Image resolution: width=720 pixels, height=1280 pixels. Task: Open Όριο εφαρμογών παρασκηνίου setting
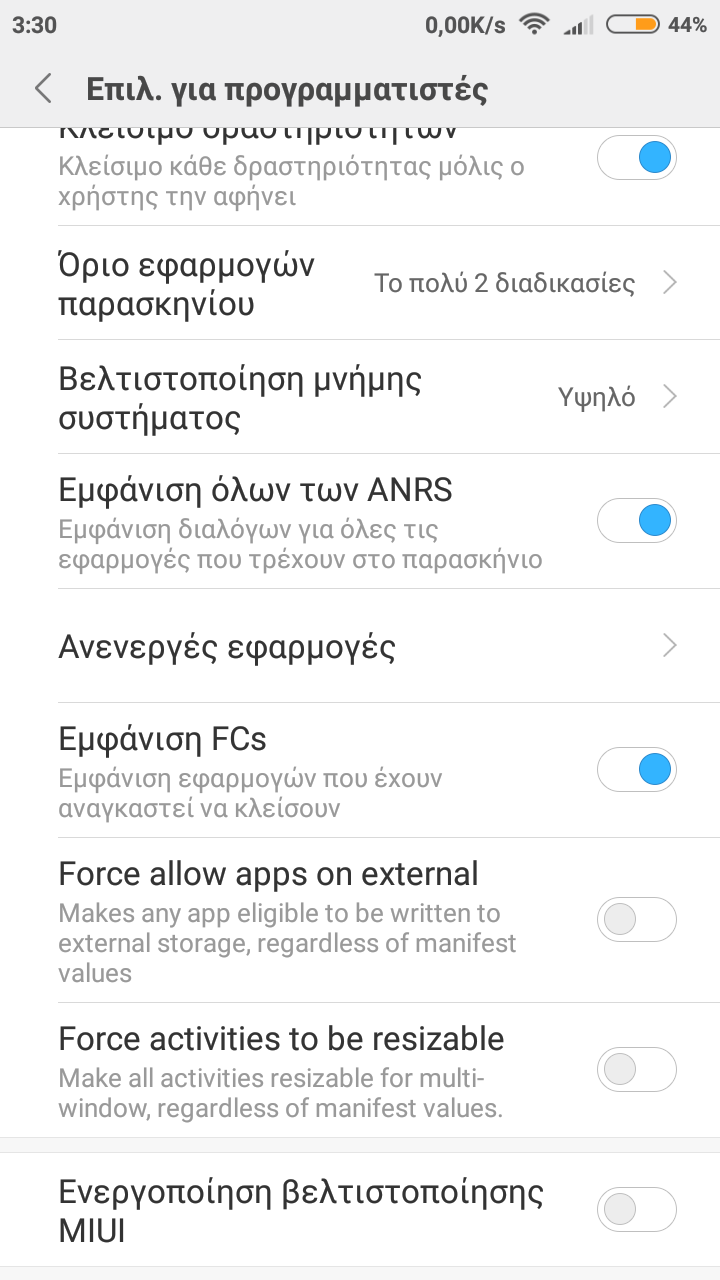tap(360, 284)
